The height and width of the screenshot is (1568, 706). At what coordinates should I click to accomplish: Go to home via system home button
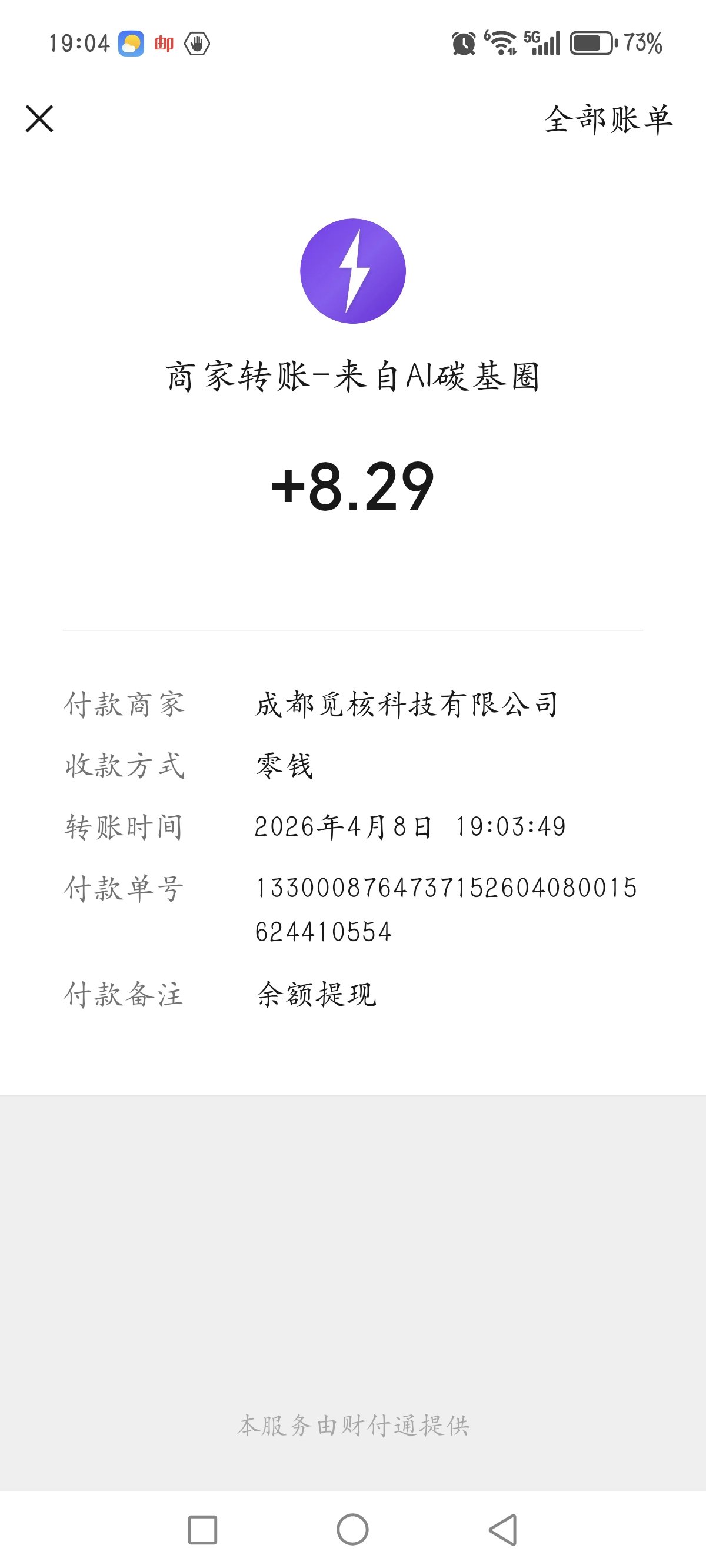click(x=353, y=1529)
